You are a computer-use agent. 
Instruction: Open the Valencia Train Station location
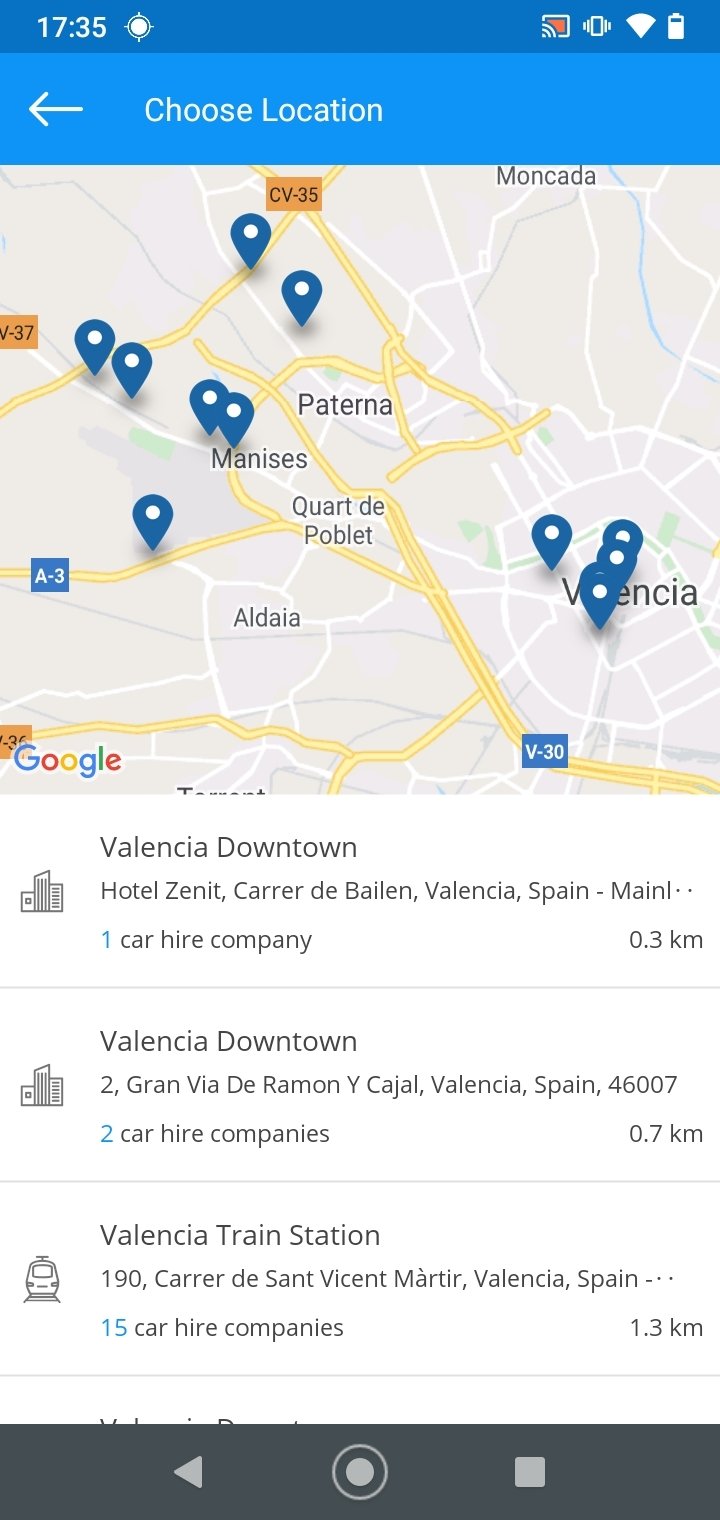(x=360, y=1280)
